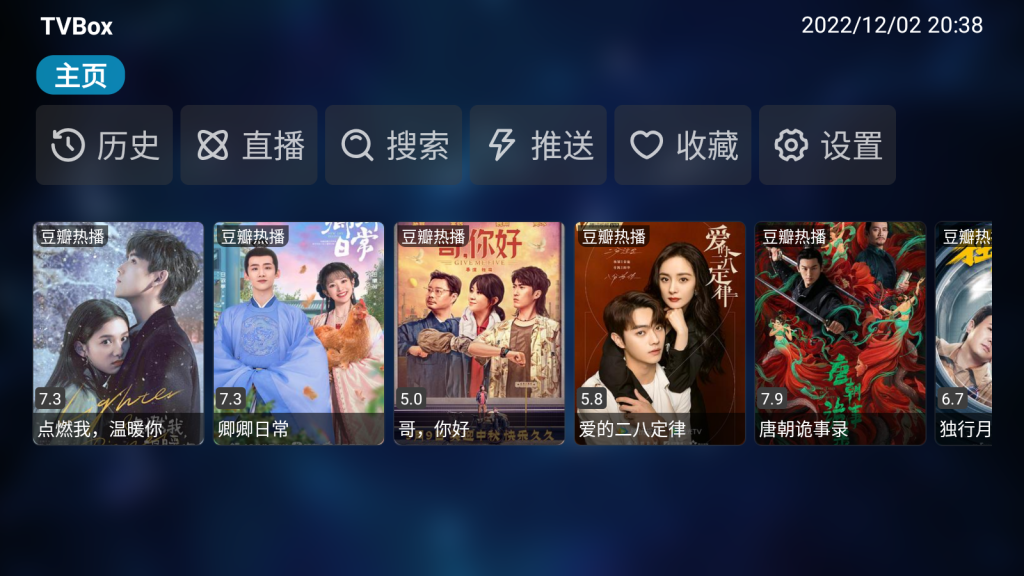Viewport: 1024px width, 576px height.
Task: Open the 独行月 card rated 6.7
Action: tap(964, 333)
